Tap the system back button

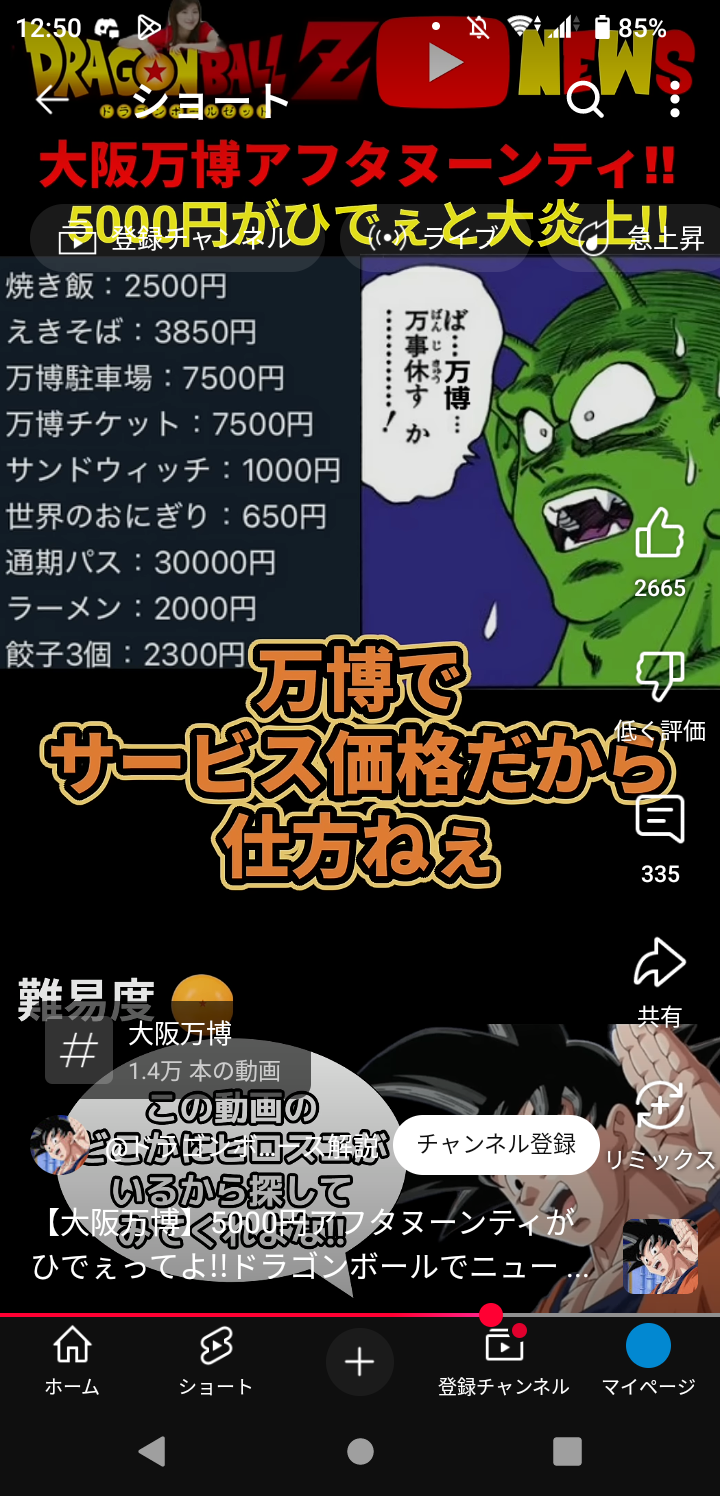pyautogui.click(x=152, y=1451)
